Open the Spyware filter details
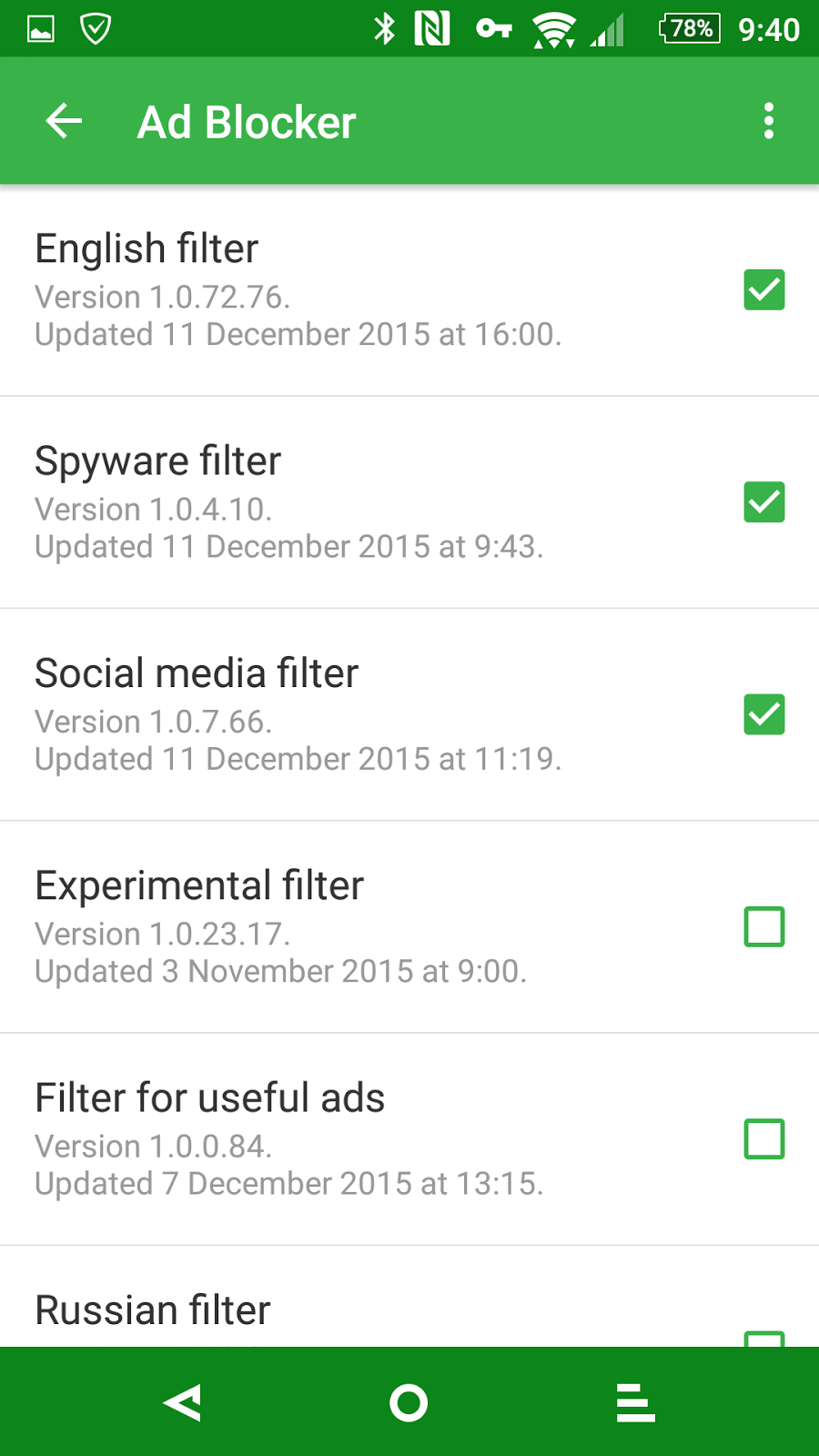This screenshot has height=1456, width=819. [x=273, y=502]
